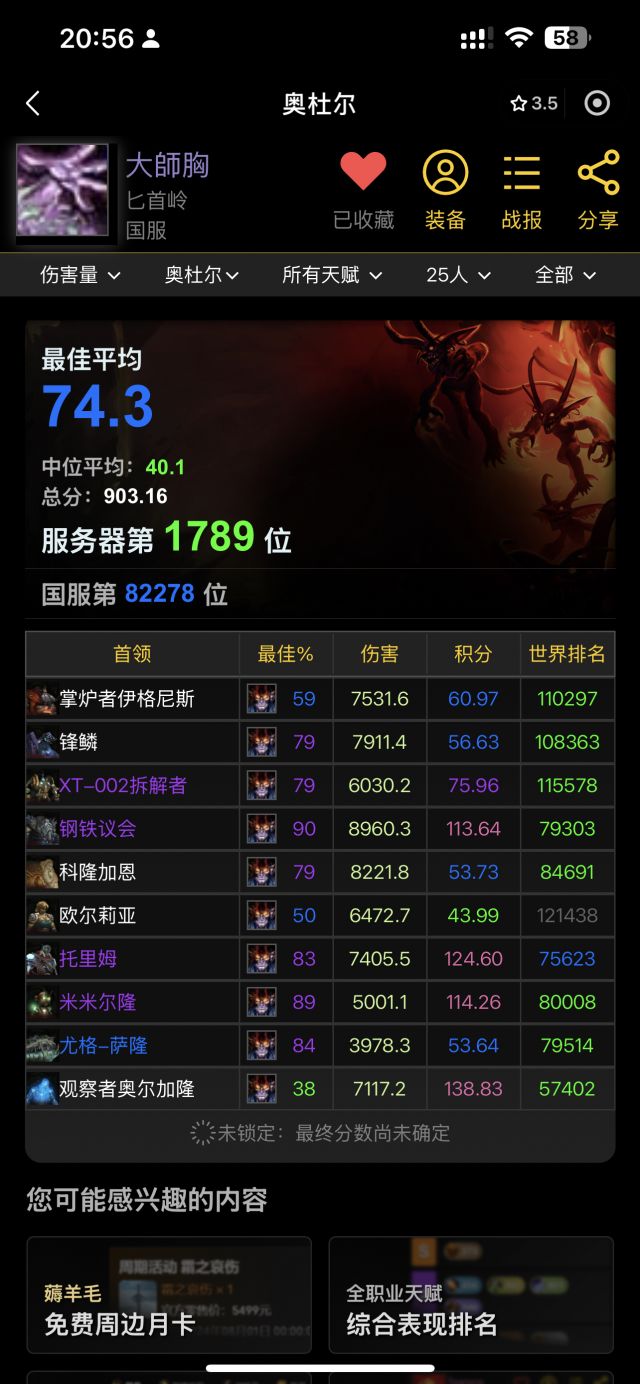Image resolution: width=640 pixels, height=1384 pixels.
Task: Open the XT-002拆解者 boss row
Action: [x=320, y=785]
